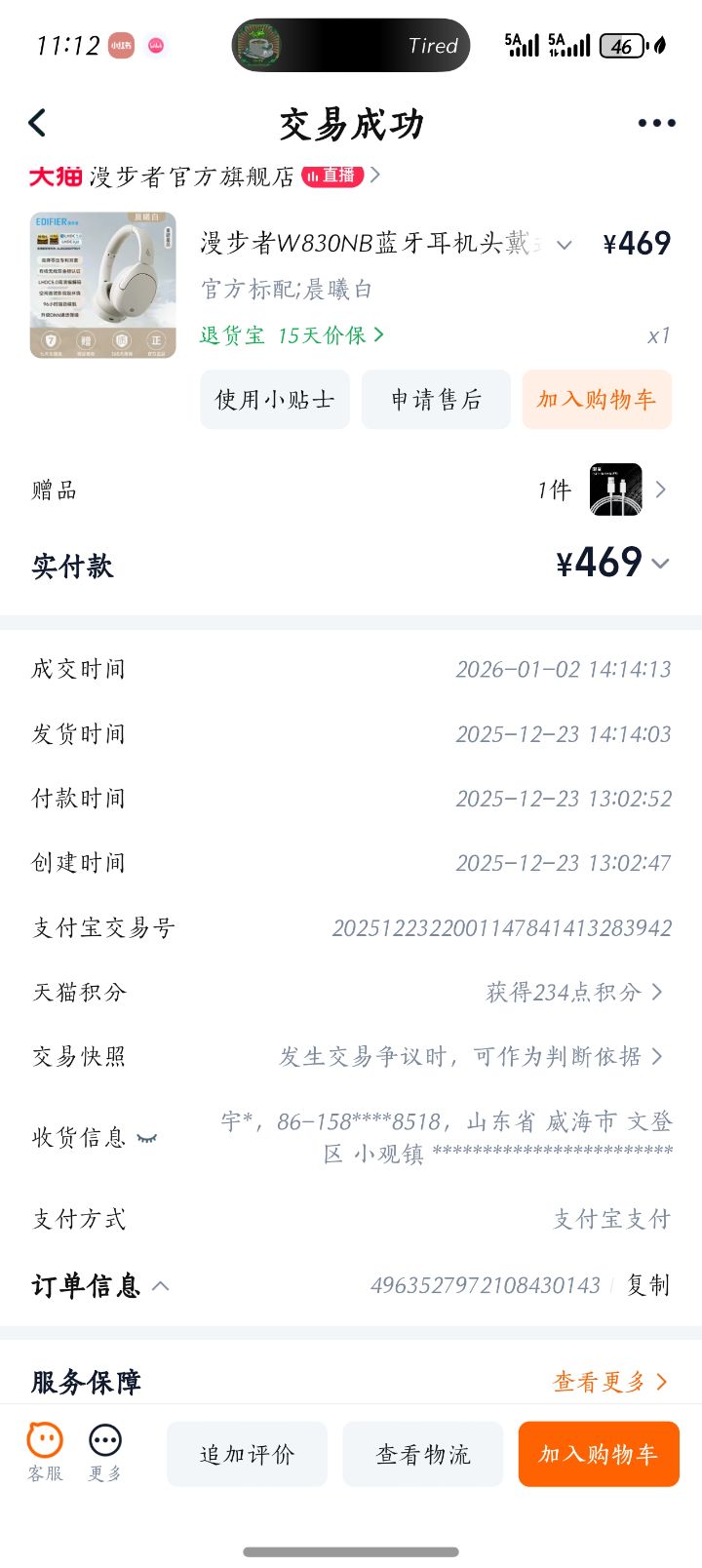The height and width of the screenshot is (1568, 702).
Task: Add item to cart via the button beside 申请售后
Action: [x=597, y=400]
